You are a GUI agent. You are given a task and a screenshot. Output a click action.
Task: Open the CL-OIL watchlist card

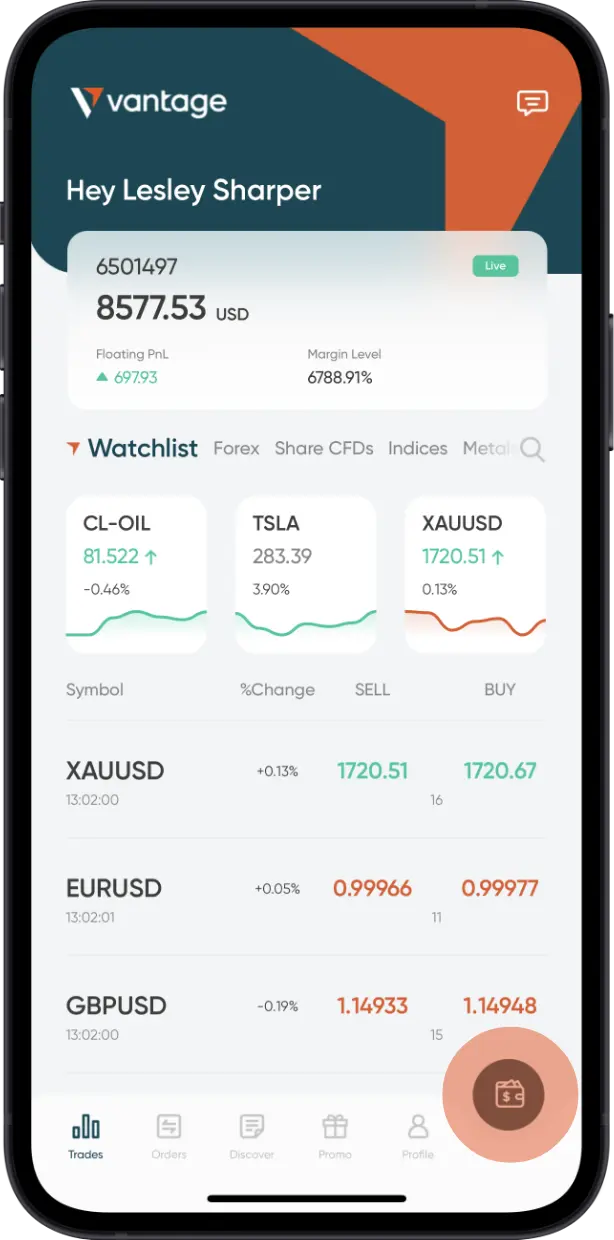coord(136,574)
